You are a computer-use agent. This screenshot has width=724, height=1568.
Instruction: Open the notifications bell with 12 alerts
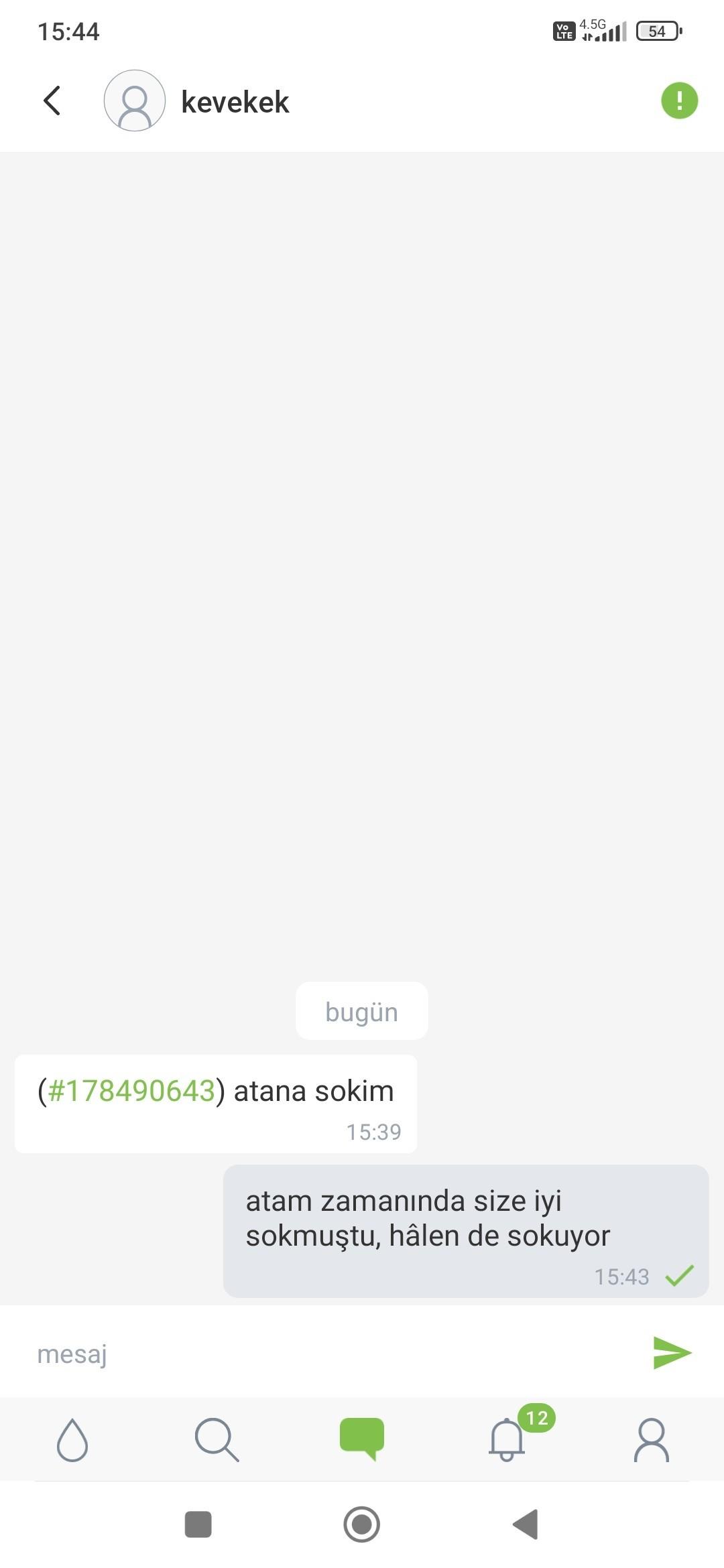507,1439
